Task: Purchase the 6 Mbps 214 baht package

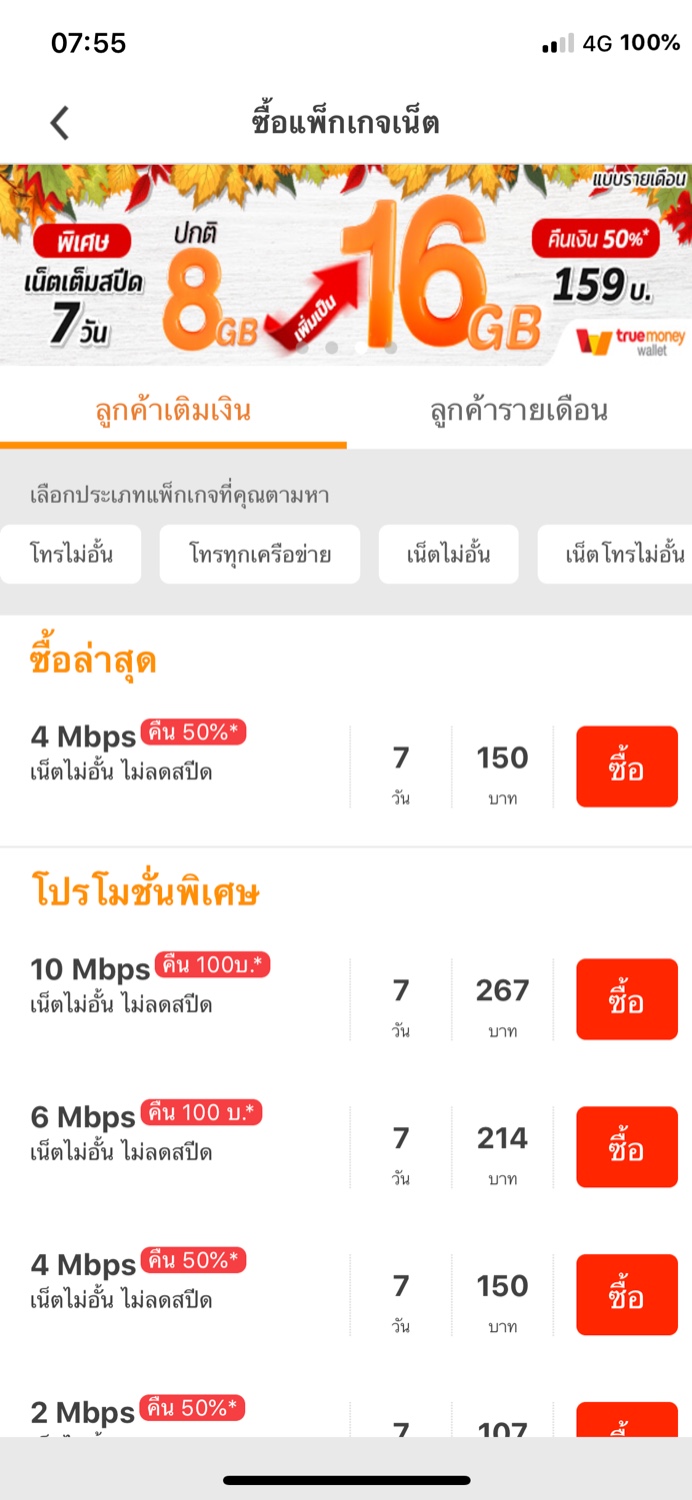Action: point(626,1147)
